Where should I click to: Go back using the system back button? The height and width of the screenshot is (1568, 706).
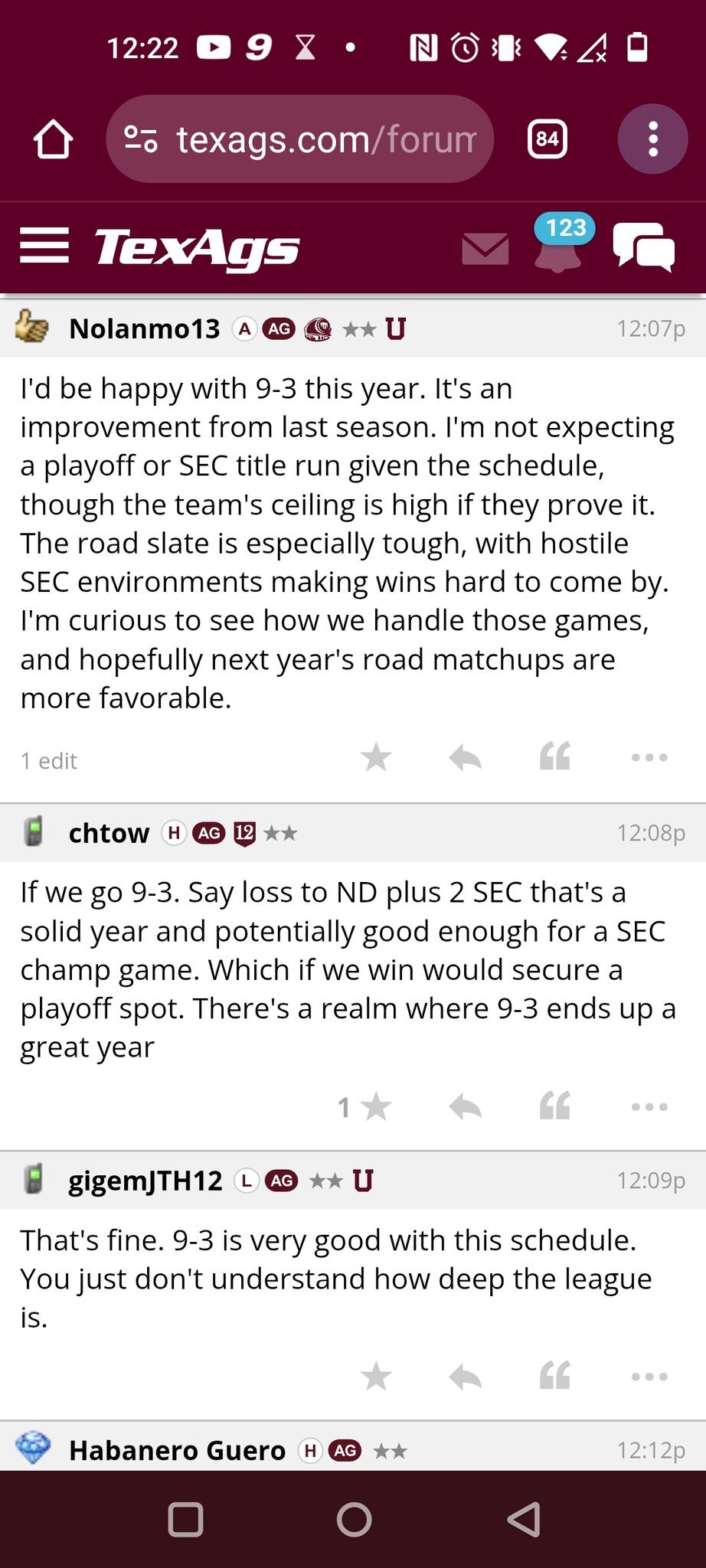525,1520
